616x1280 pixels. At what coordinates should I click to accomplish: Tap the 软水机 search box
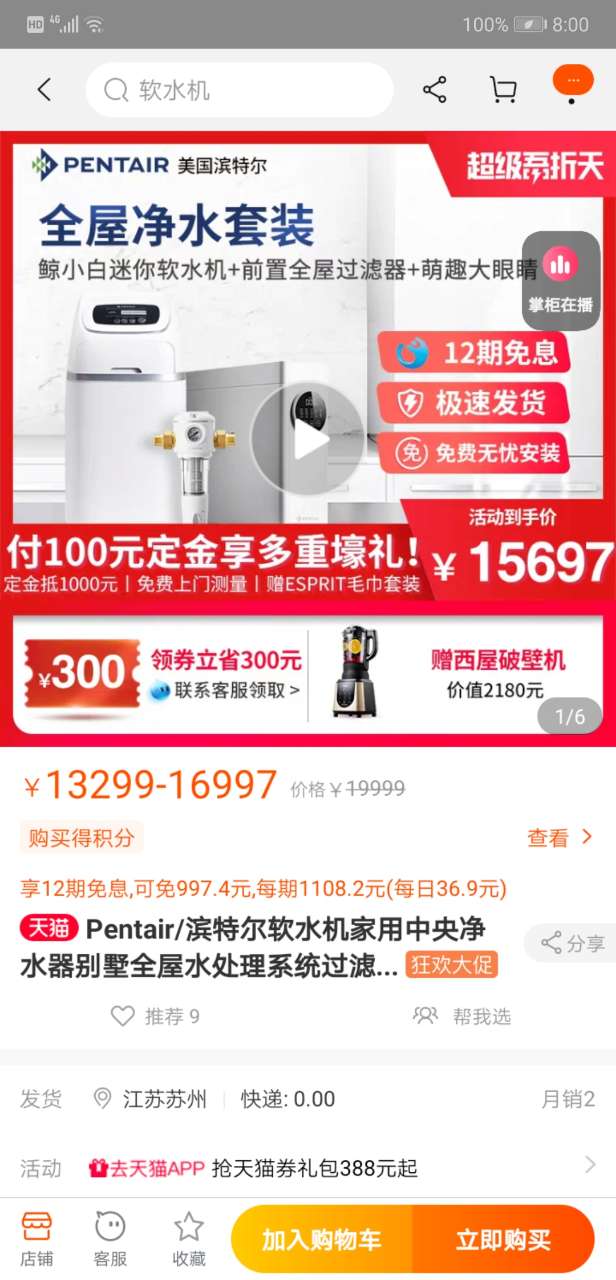[240, 90]
